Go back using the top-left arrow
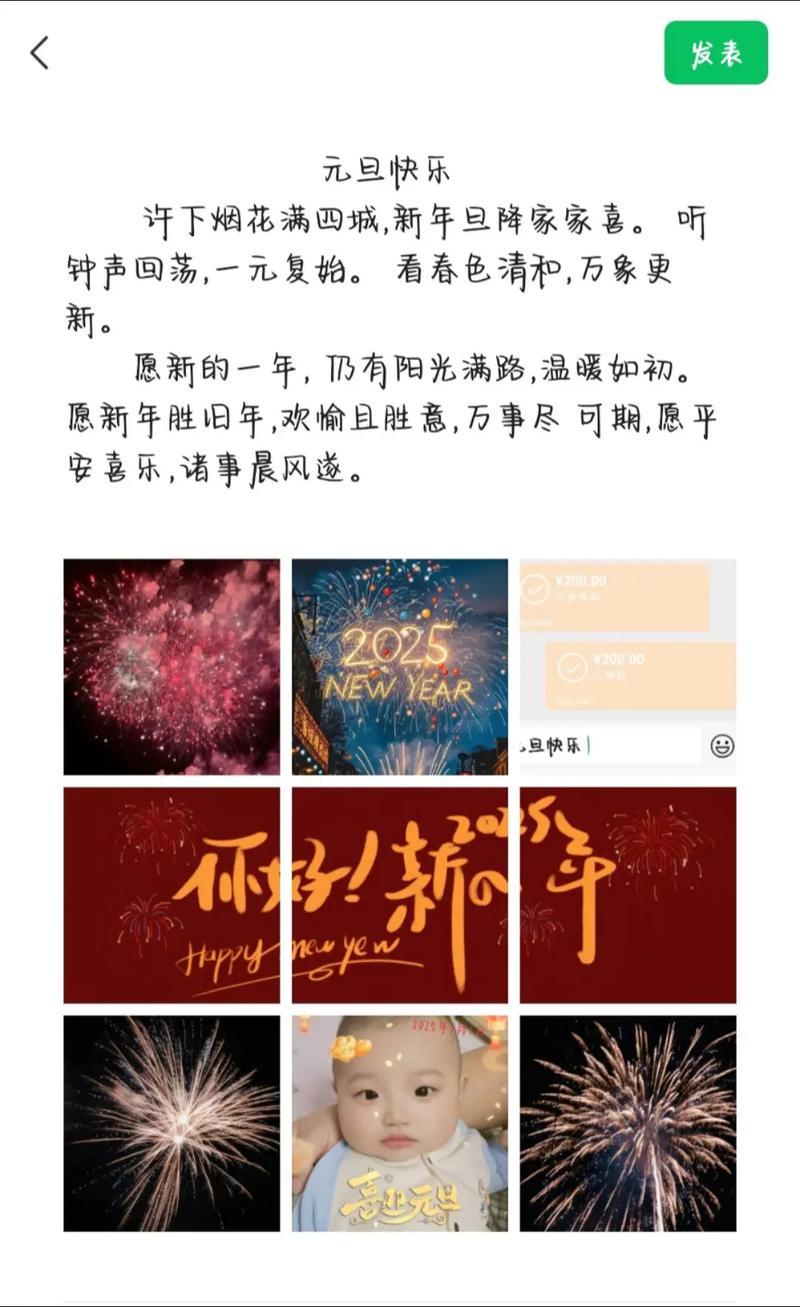This screenshot has width=800, height=1307. coord(40,53)
